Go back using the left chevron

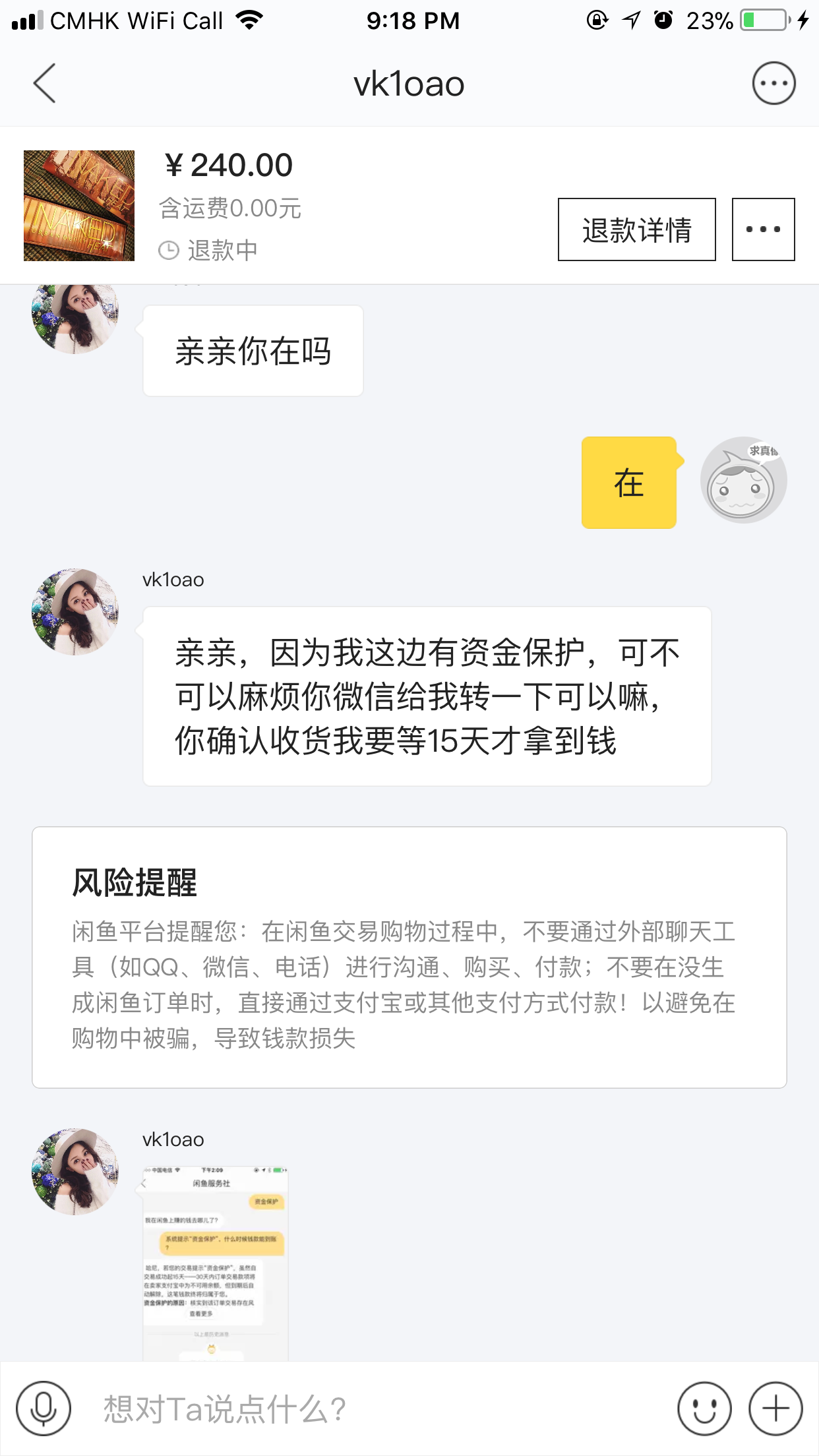point(44,84)
